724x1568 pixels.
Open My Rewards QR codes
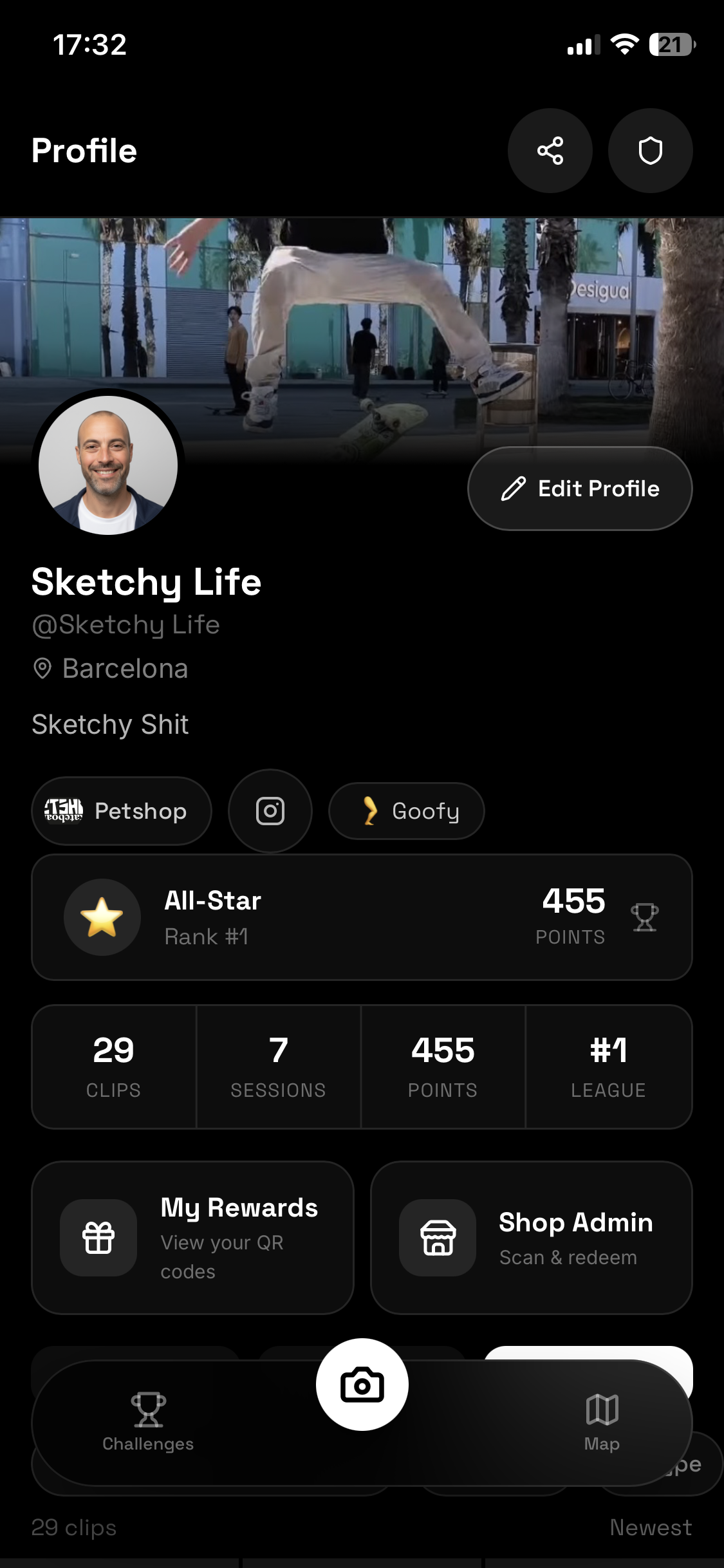(192, 1238)
